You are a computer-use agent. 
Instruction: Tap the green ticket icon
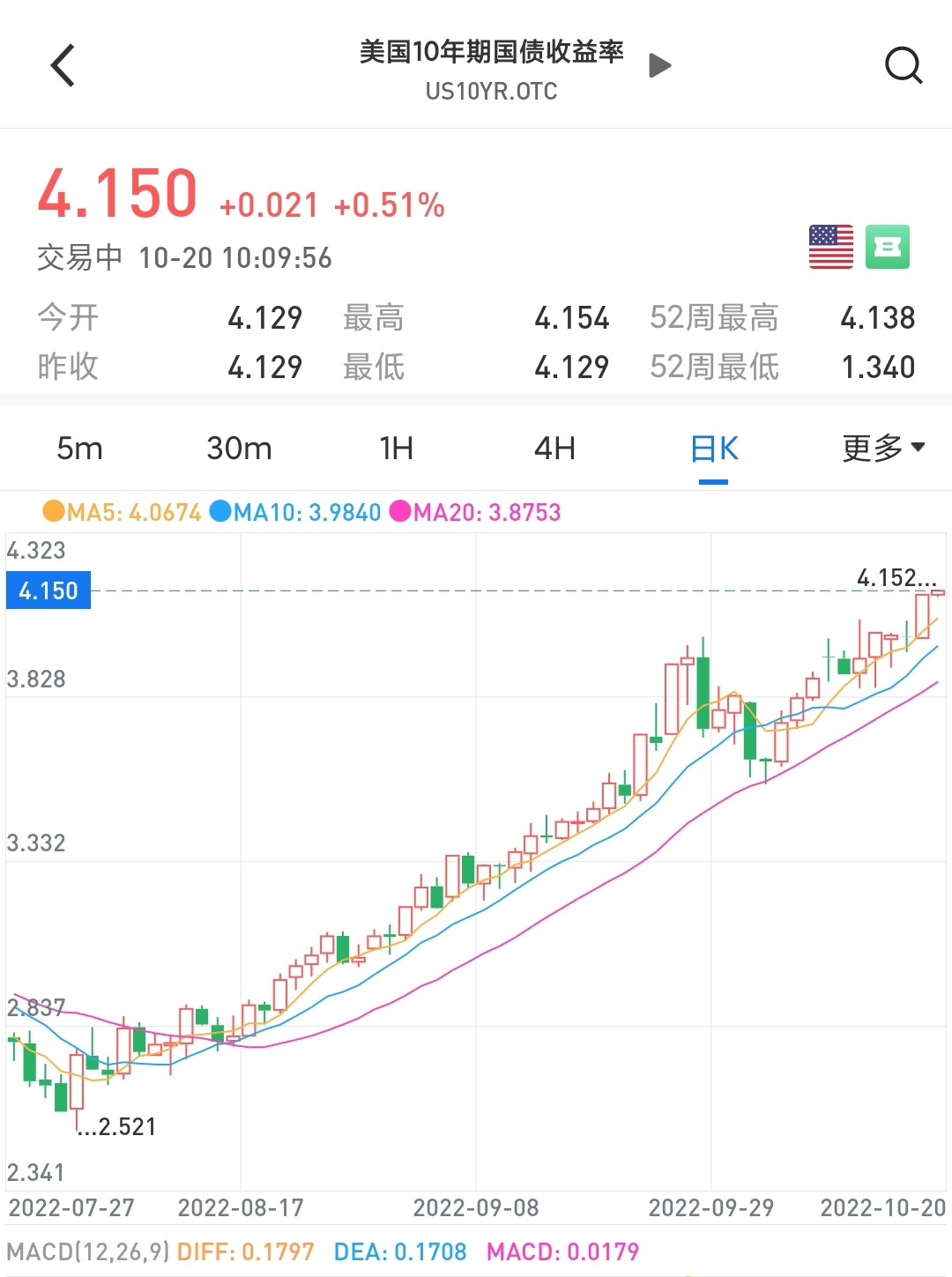[x=887, y=248]
